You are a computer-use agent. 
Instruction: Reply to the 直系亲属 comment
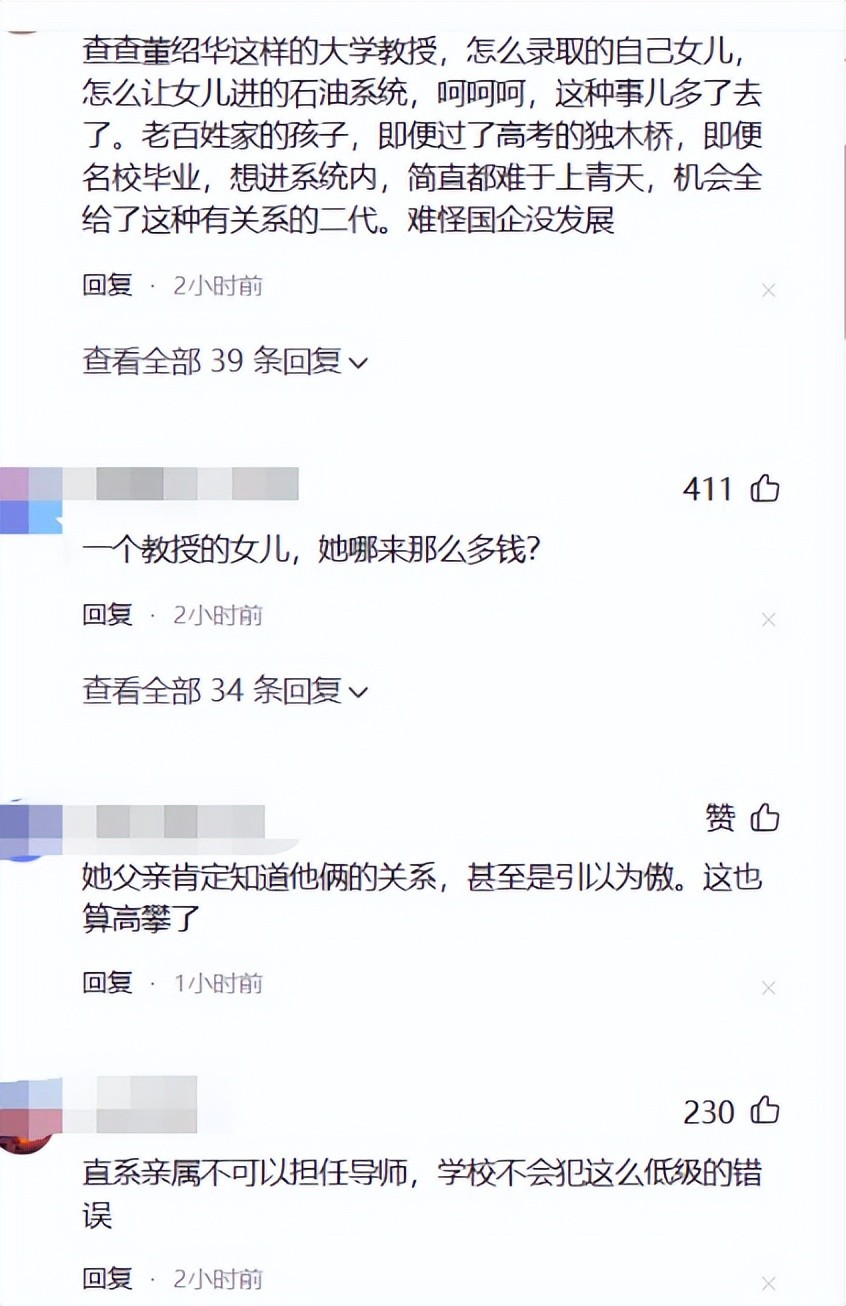[107, 1277]
